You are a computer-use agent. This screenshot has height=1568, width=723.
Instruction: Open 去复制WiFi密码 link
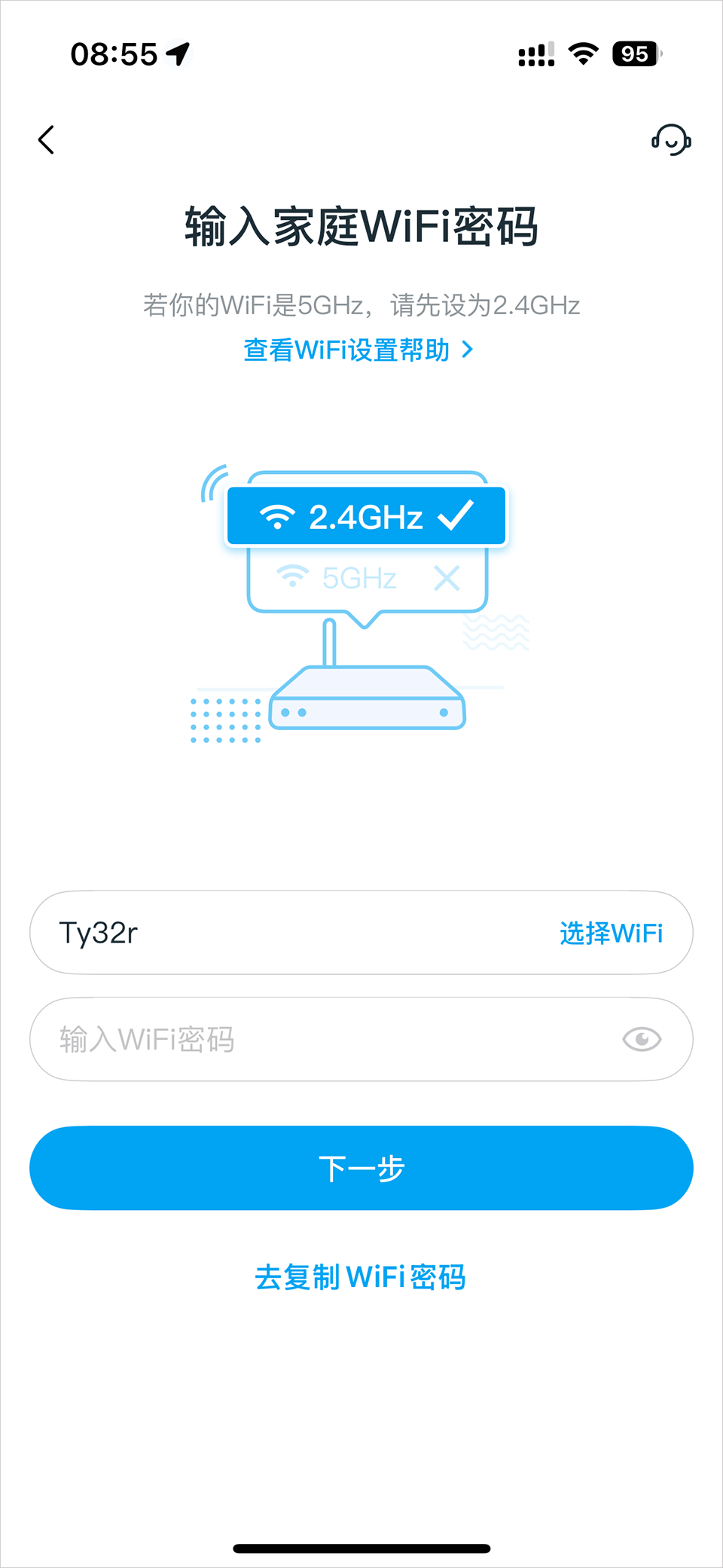(x=360, y=1277)
